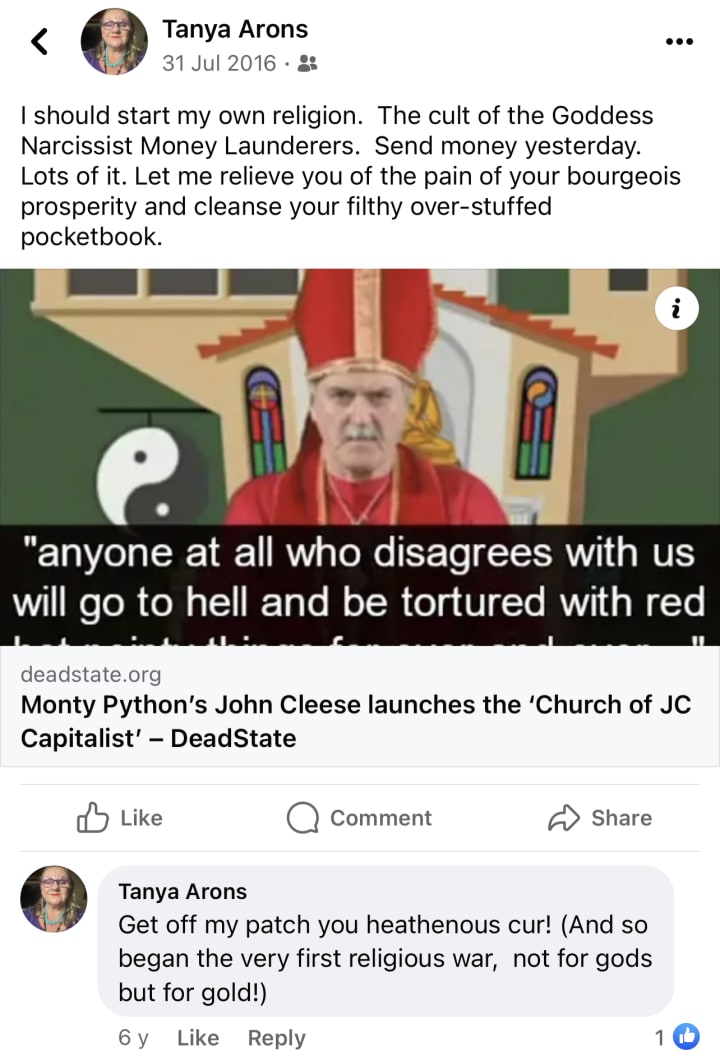Go back using the top arrow

40,42
